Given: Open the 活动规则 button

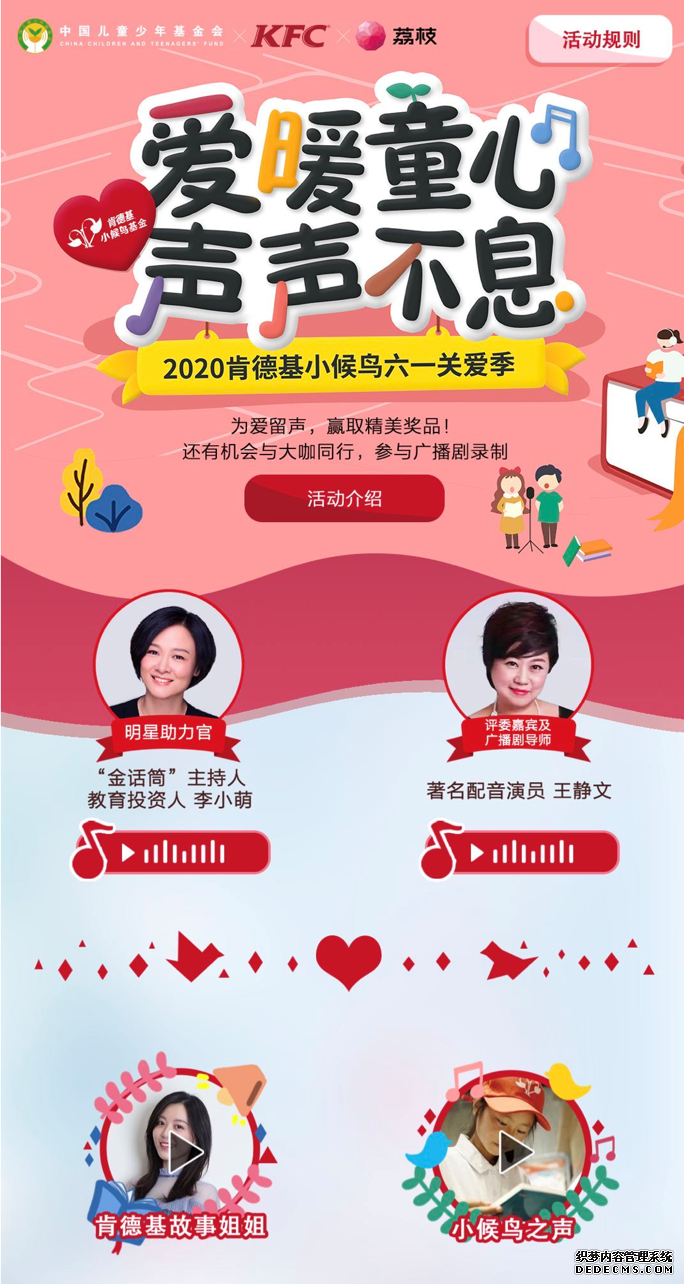Looking at the screenshot, I should pos(601,40).
